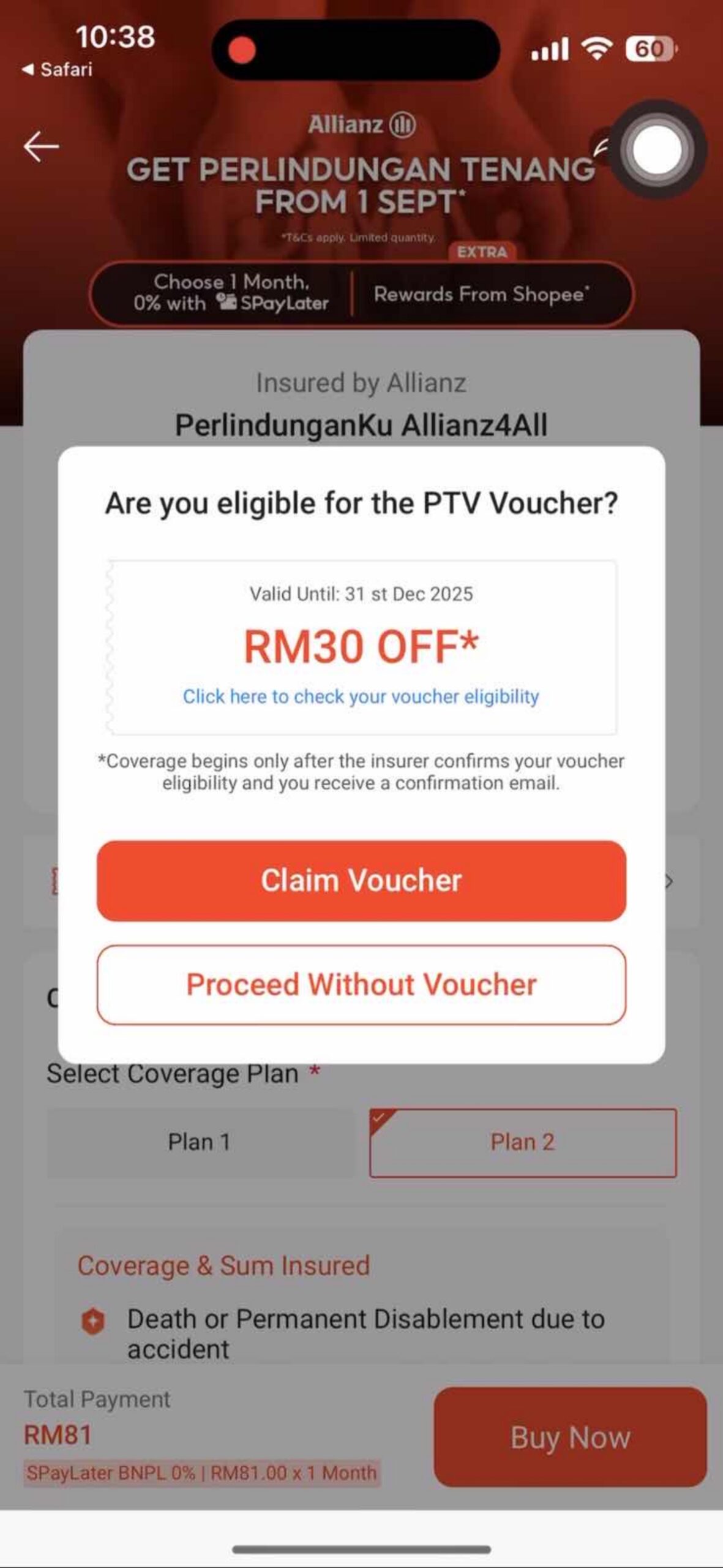The image size is (723, 1568).
Task: Open the check voucher eligibility link
Action: pos(361,696)
